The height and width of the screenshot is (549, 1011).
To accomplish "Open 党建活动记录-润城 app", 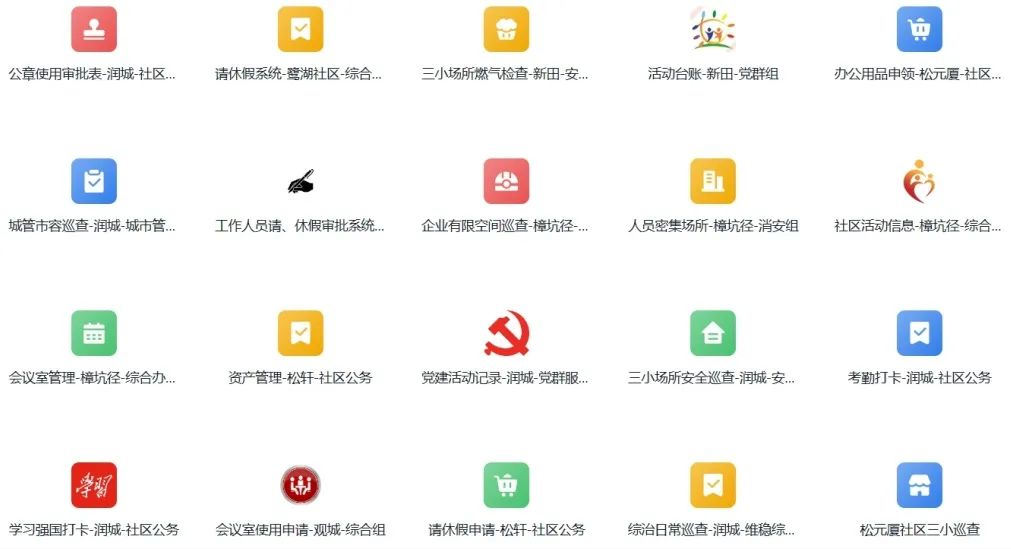I will coord(506,334).
